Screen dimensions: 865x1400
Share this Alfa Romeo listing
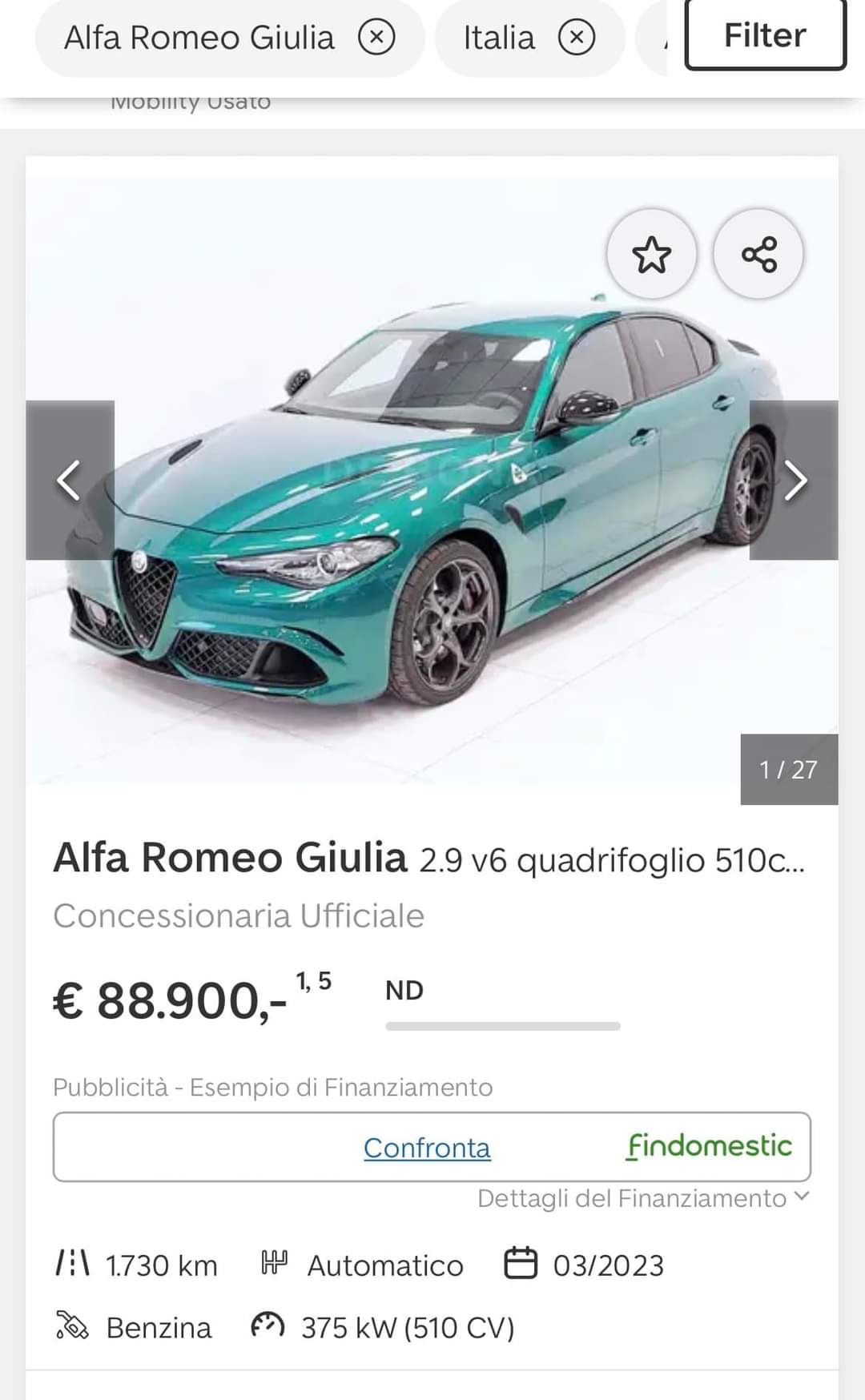(x=758, y=255)
